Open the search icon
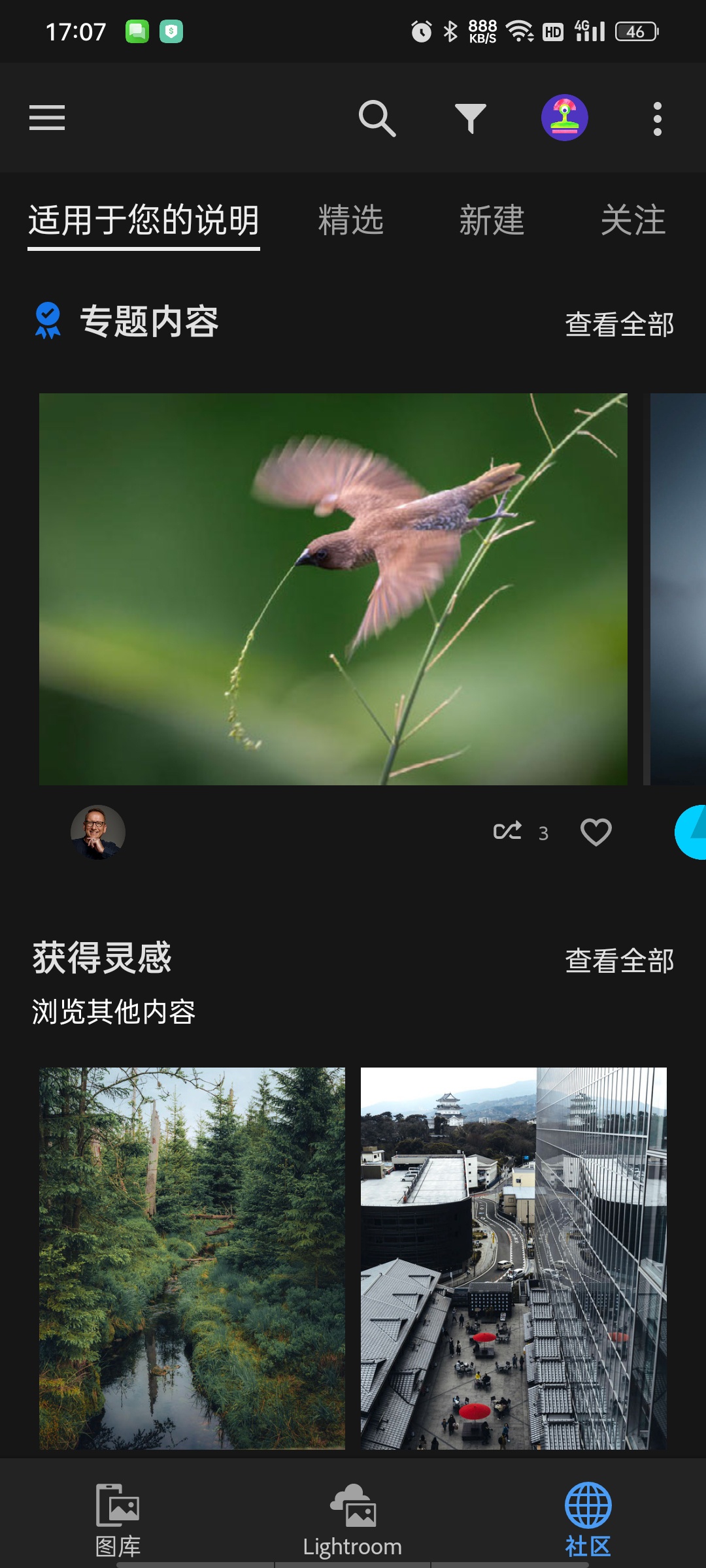Image resolution: width=706 pixels, height=1568 pixels. click(377, 118)
